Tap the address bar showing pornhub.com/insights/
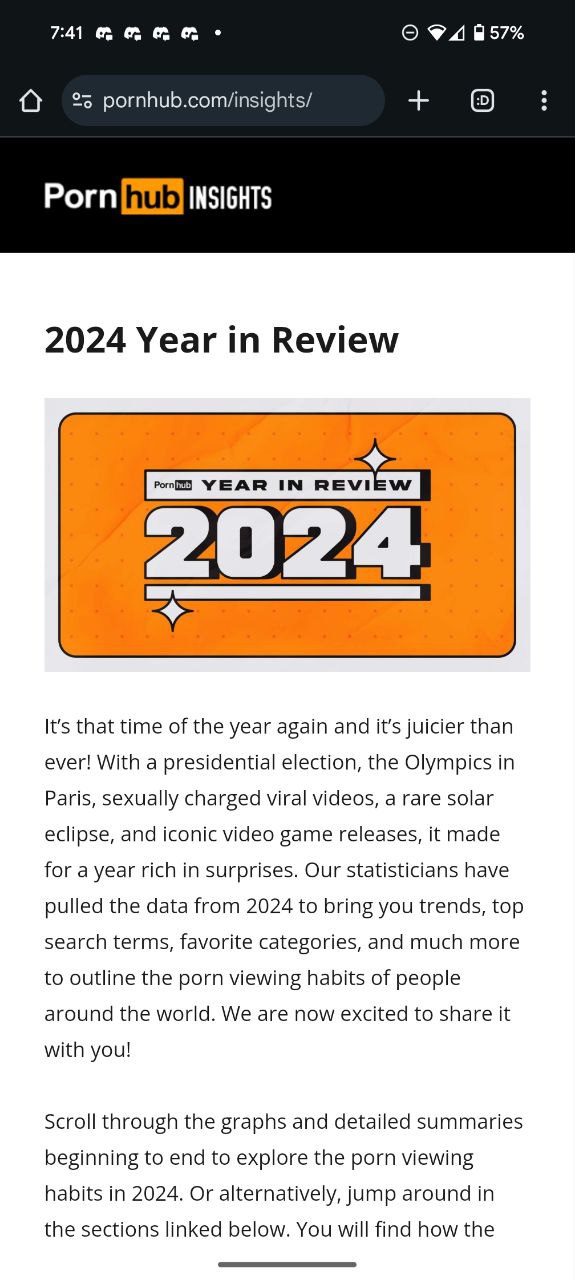 (x=223, y=100)
